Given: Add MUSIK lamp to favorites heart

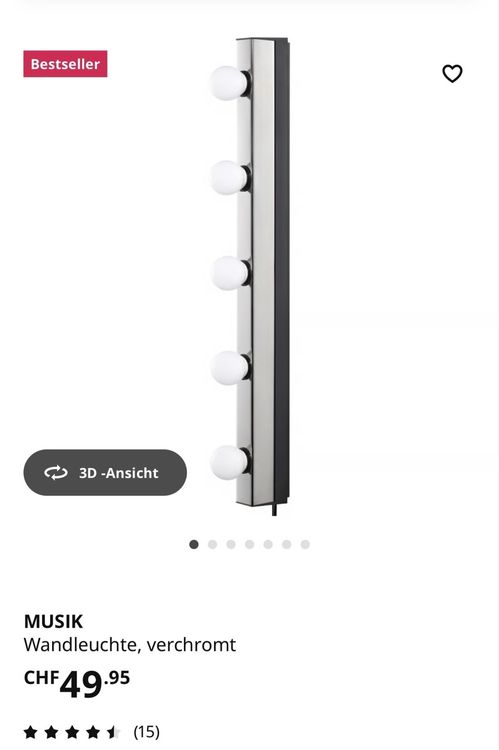Looking at the screenshot, I should coord(452,74).
